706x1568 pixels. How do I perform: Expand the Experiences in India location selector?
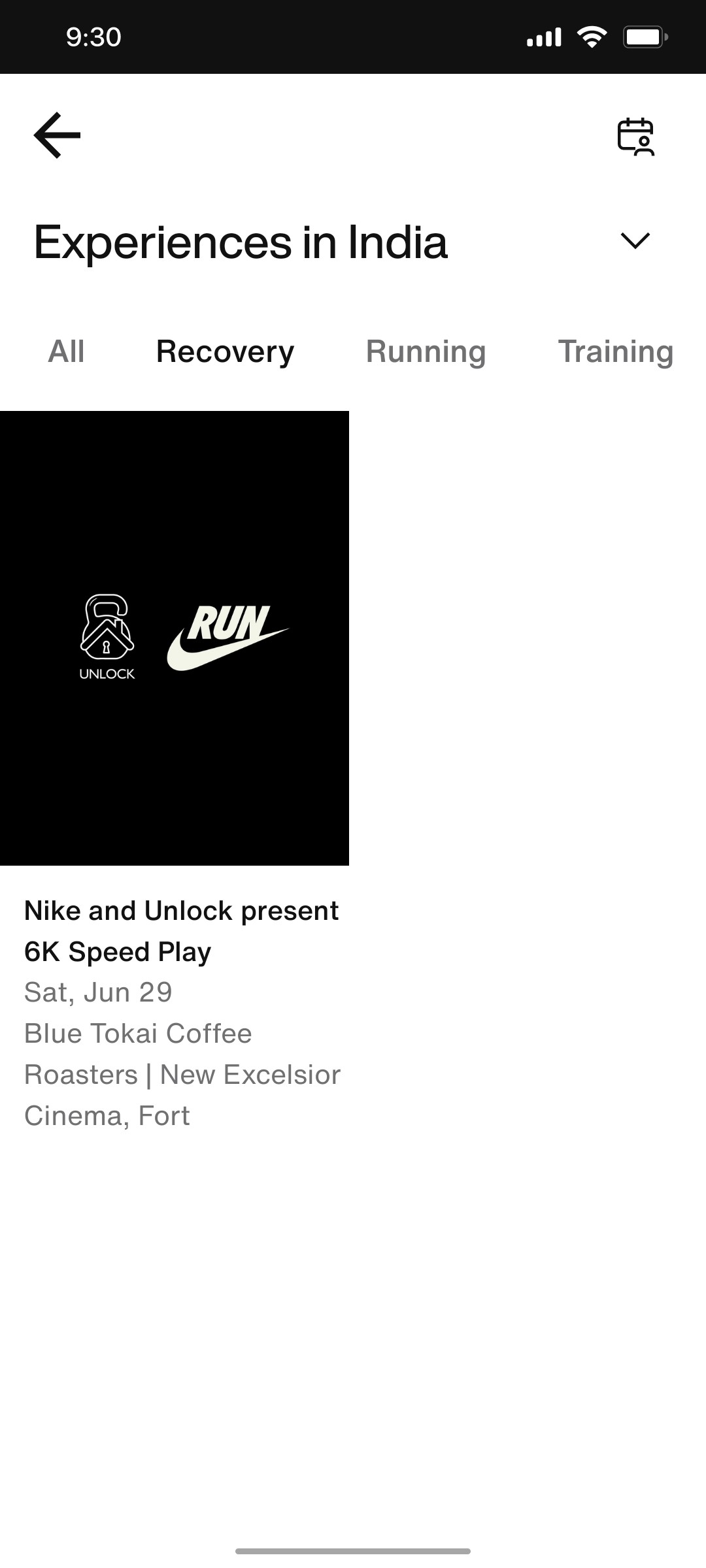click(x=636, y=240)
